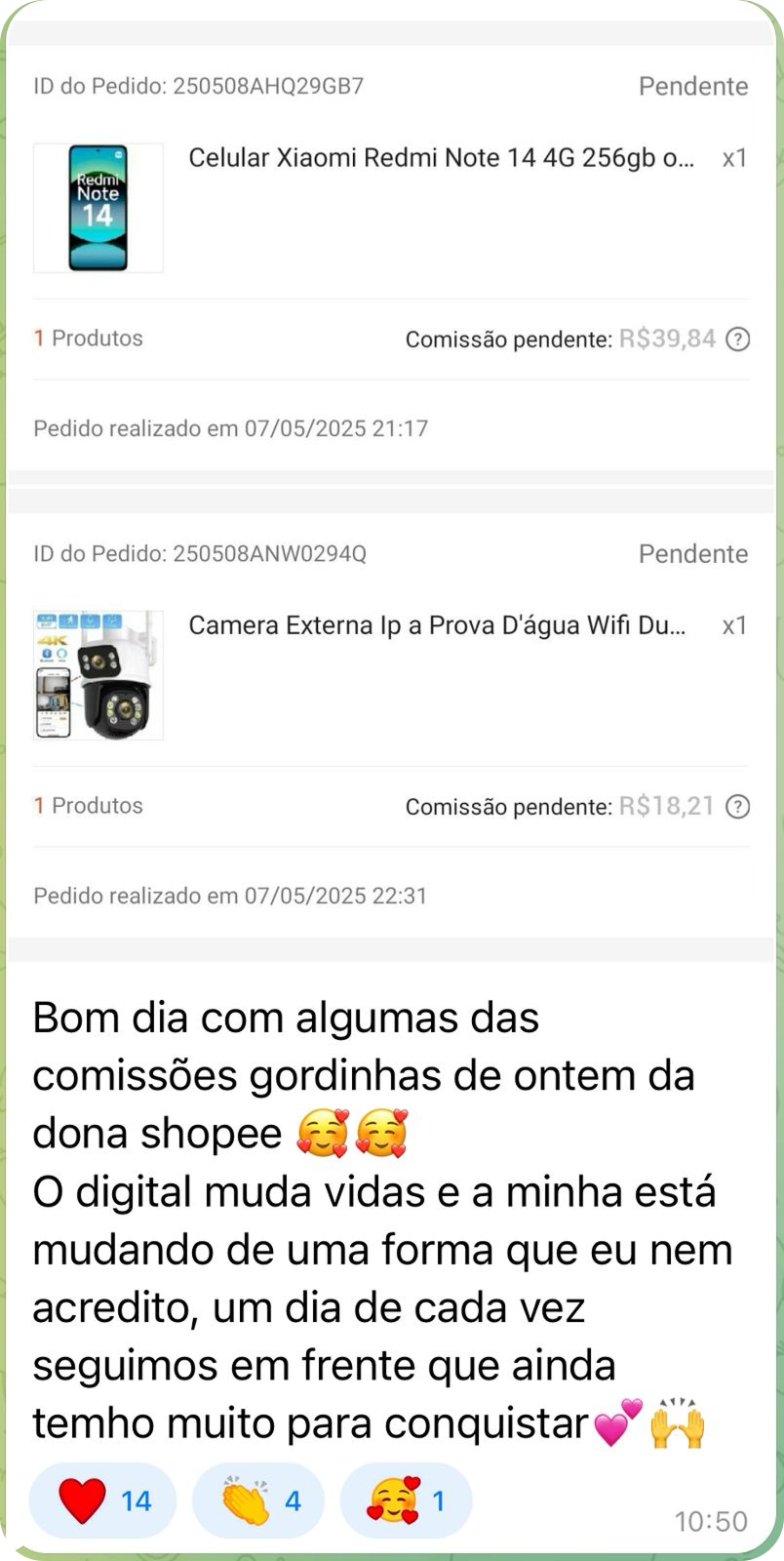Open the Redmi Note 14 product image
This screenshot has height=1561, width=784.
[98, 207]
